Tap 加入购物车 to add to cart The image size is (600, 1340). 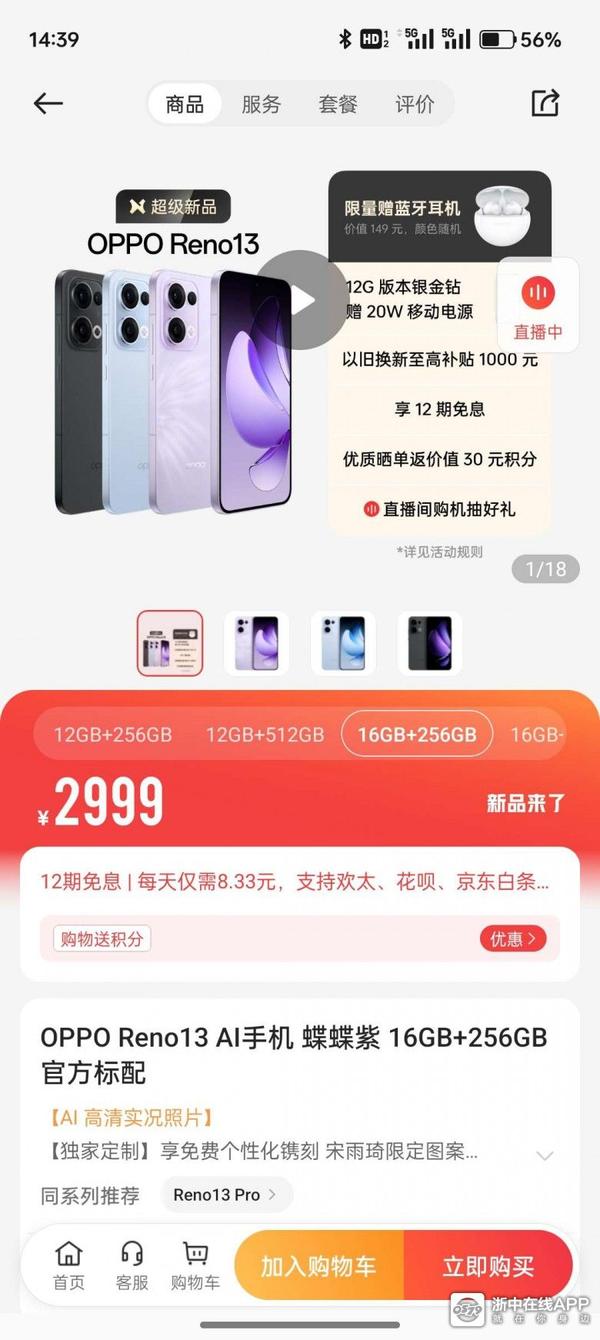(319, 1266)
